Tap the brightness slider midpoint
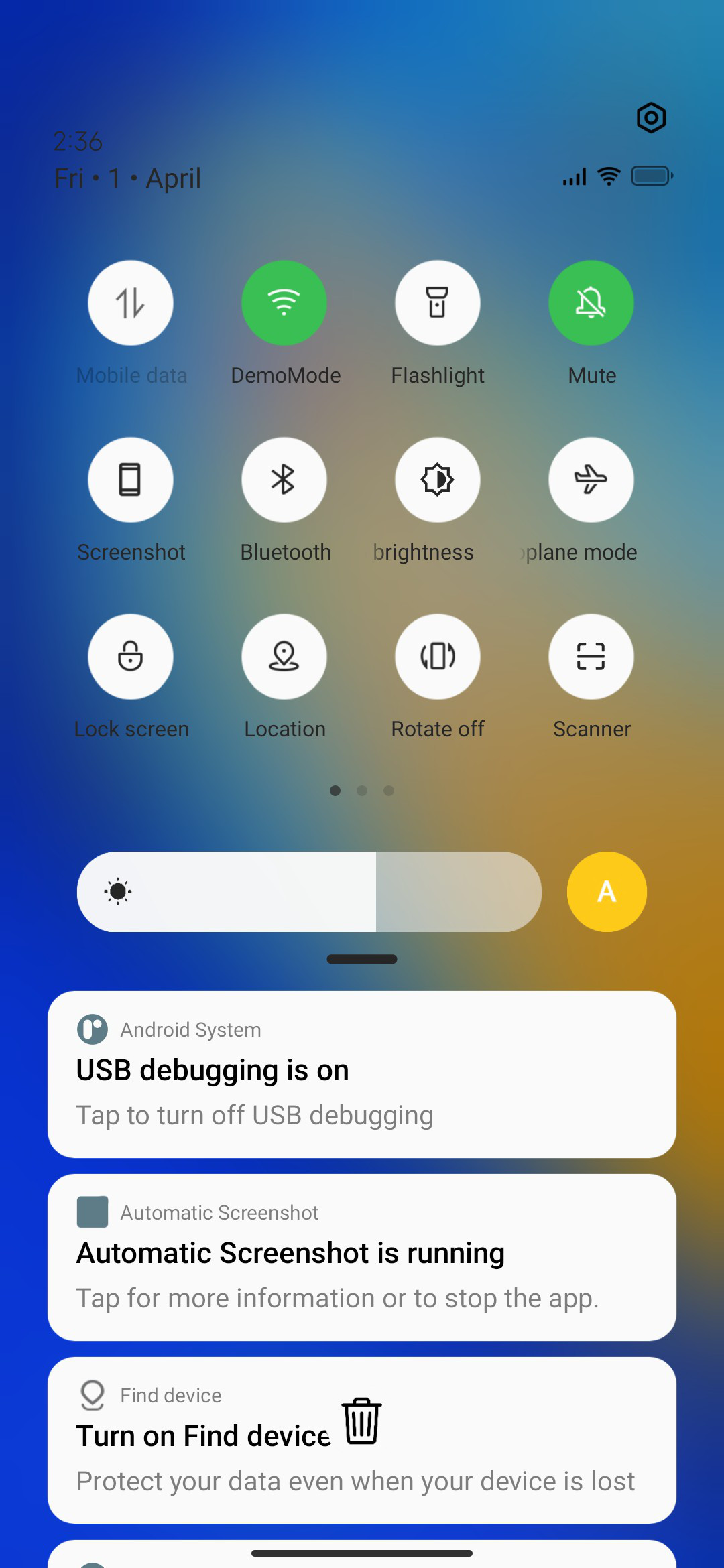The image size is (724, 1568). [309, 892]
